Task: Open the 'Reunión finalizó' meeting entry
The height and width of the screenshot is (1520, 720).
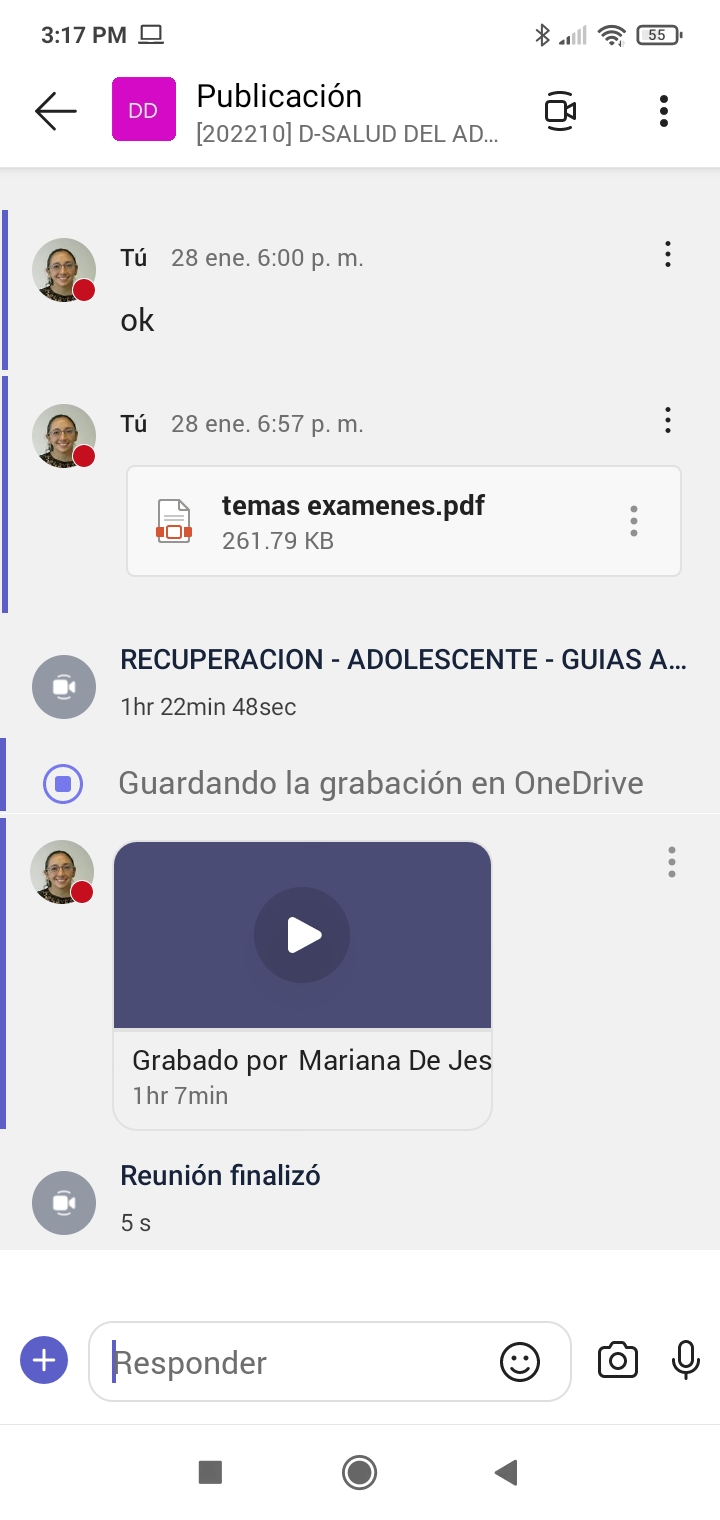Action: click(x=220, y=1176)
